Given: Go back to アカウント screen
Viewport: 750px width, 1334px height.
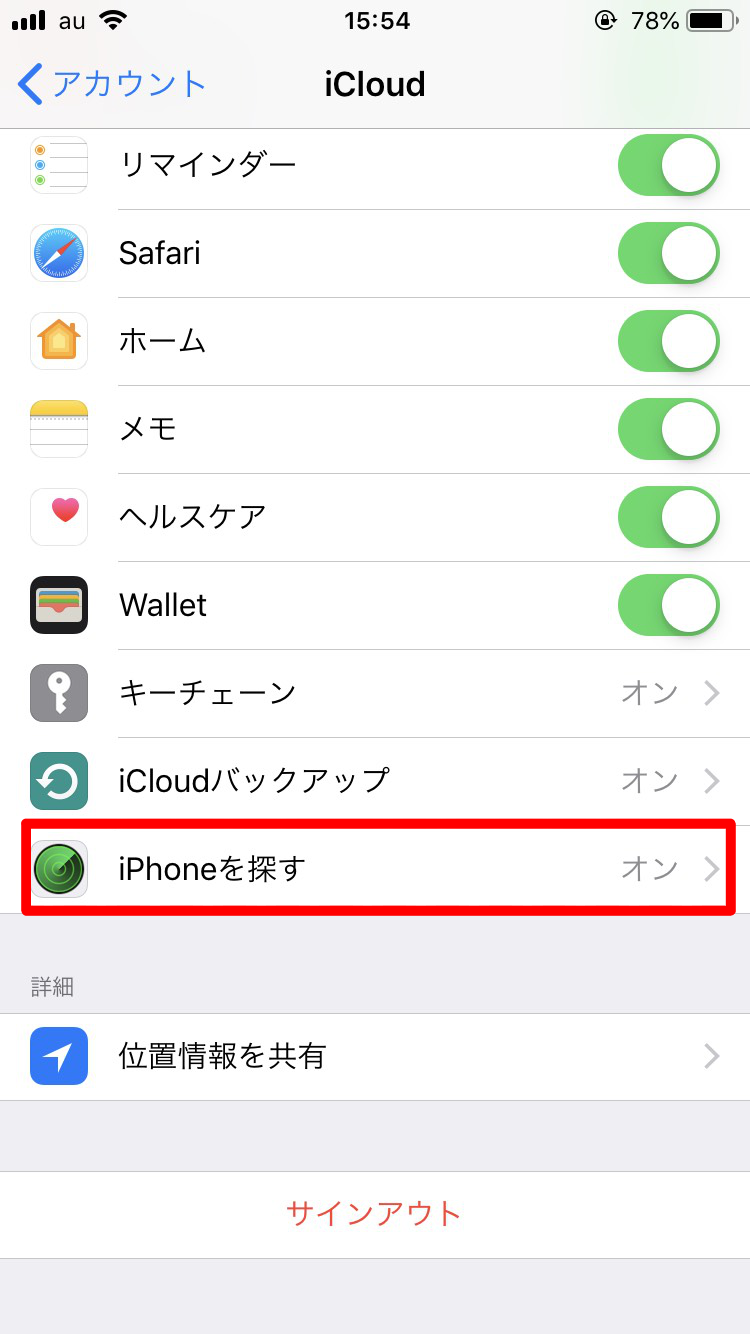Looking at the screenshot, I should pyautogui.click(x=112, y=84).
